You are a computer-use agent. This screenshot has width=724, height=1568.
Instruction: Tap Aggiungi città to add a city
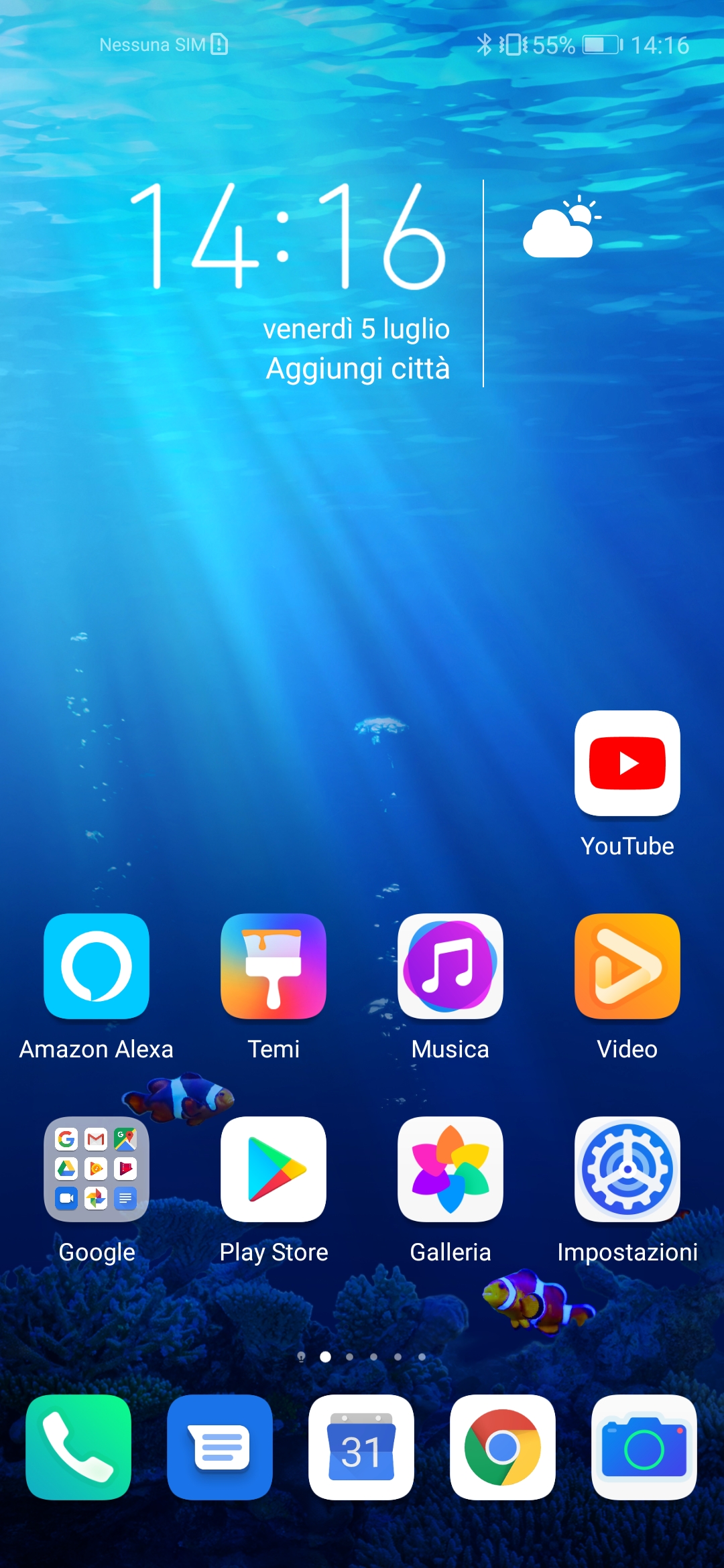[x=358, y=369]
